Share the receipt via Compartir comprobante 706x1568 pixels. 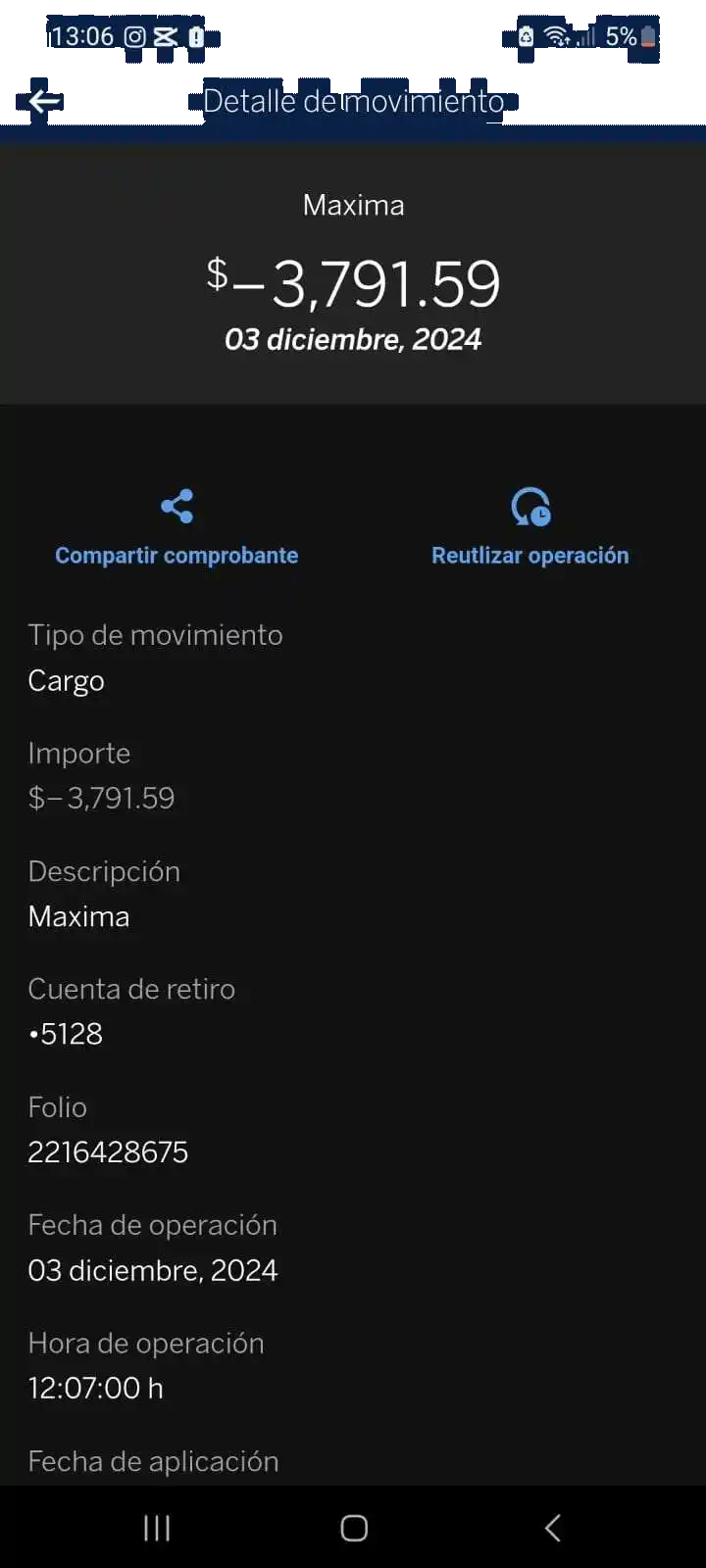[x=176, y=528]
